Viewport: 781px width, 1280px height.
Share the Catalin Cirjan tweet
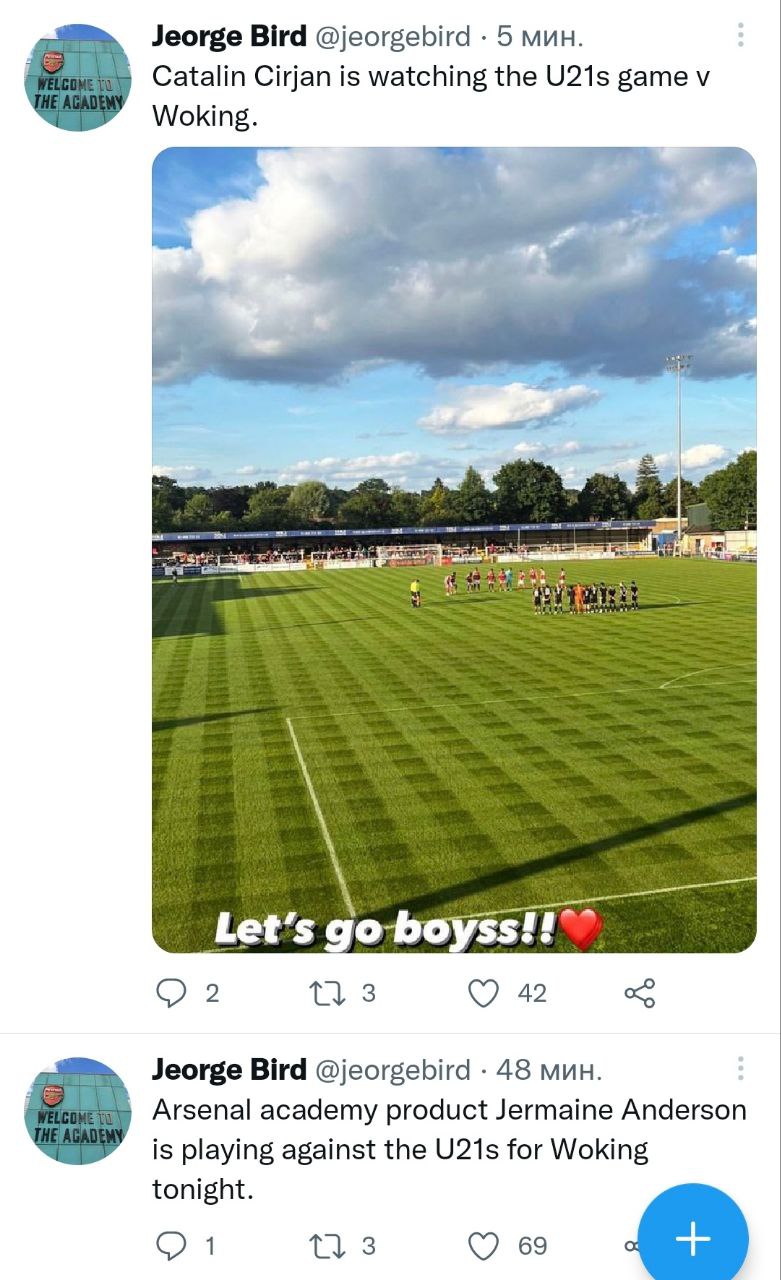coord(639,992)
